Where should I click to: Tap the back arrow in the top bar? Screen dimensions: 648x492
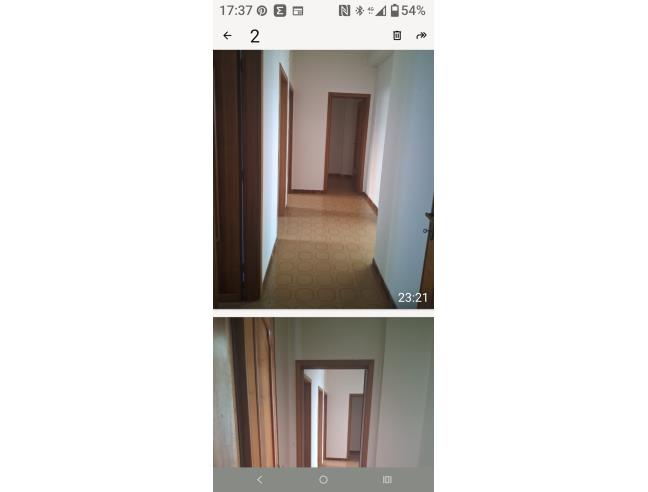click(227, 36)
